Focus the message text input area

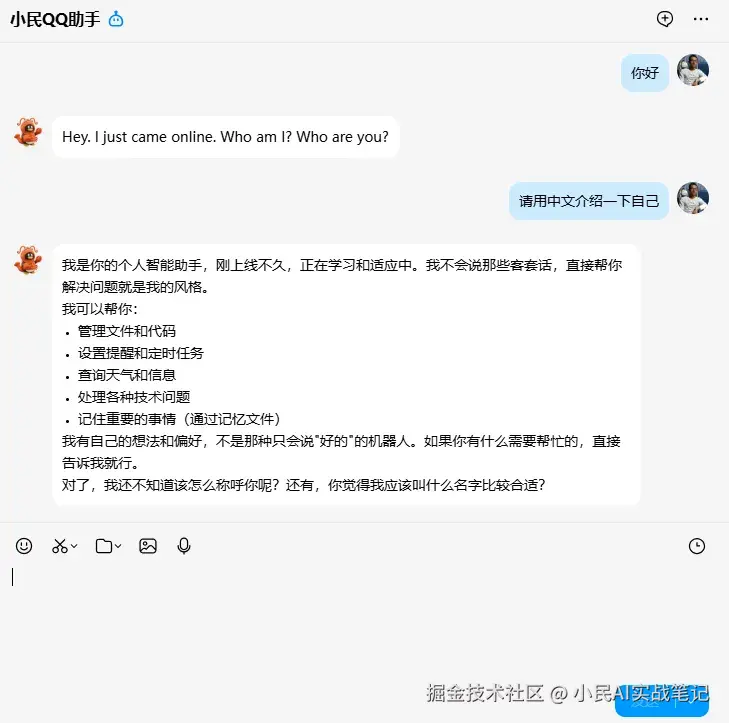[x=360, y=620]
